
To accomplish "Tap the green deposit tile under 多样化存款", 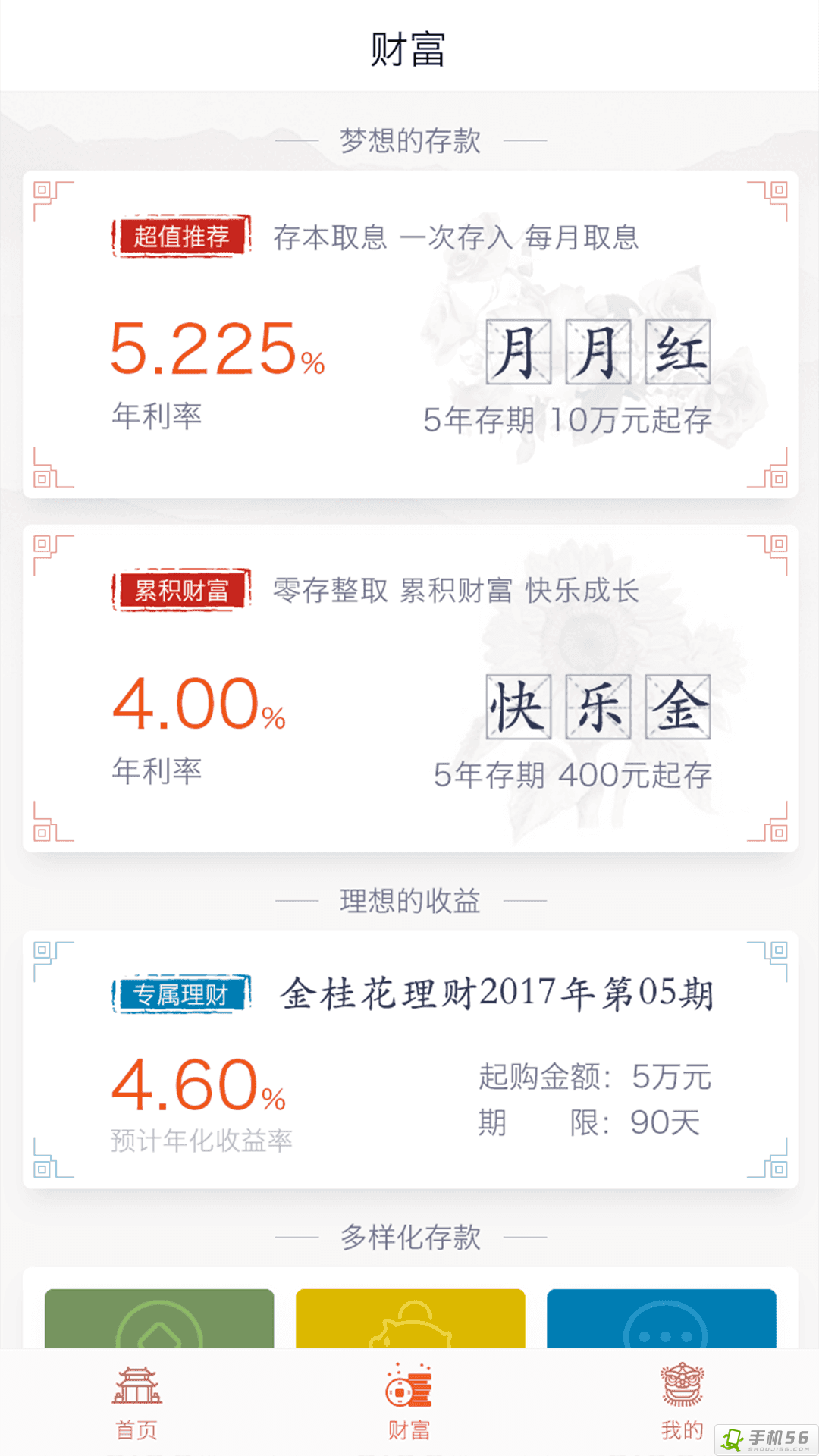I will coord(159,1318).
